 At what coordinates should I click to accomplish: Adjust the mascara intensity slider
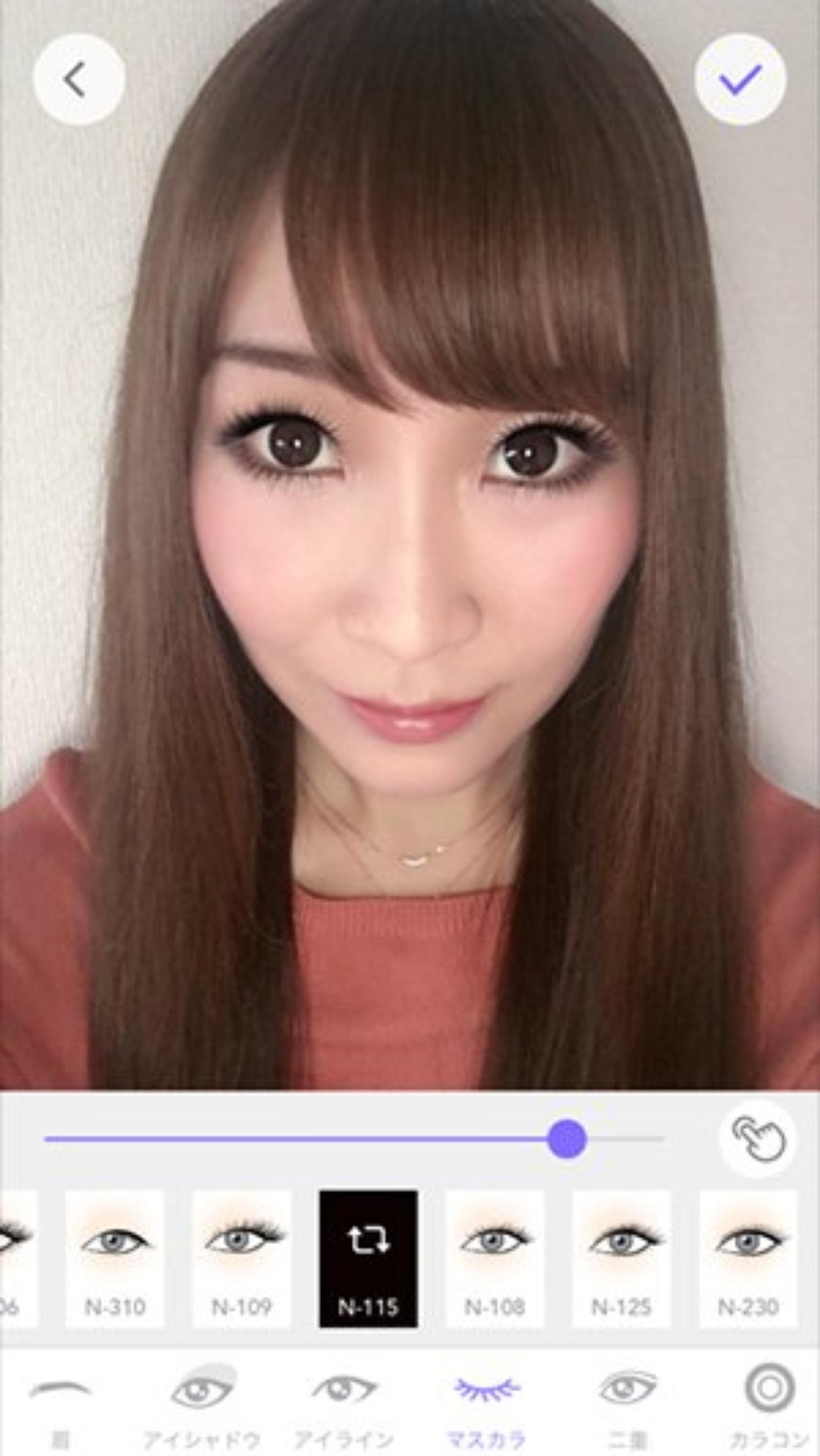tap(567, 1139)
